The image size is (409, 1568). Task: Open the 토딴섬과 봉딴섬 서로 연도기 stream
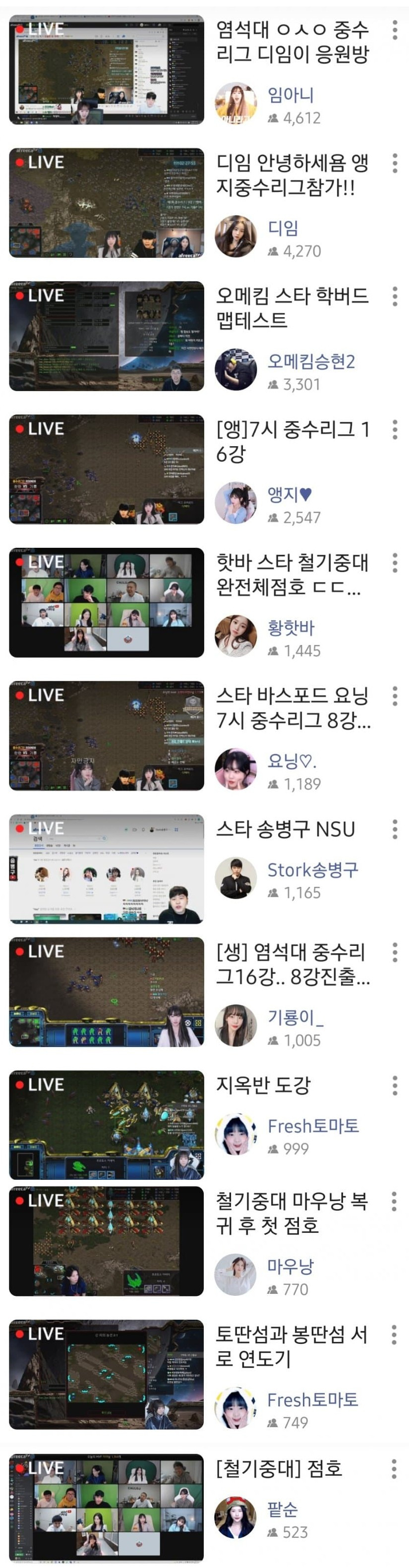tap(107, 1375)
